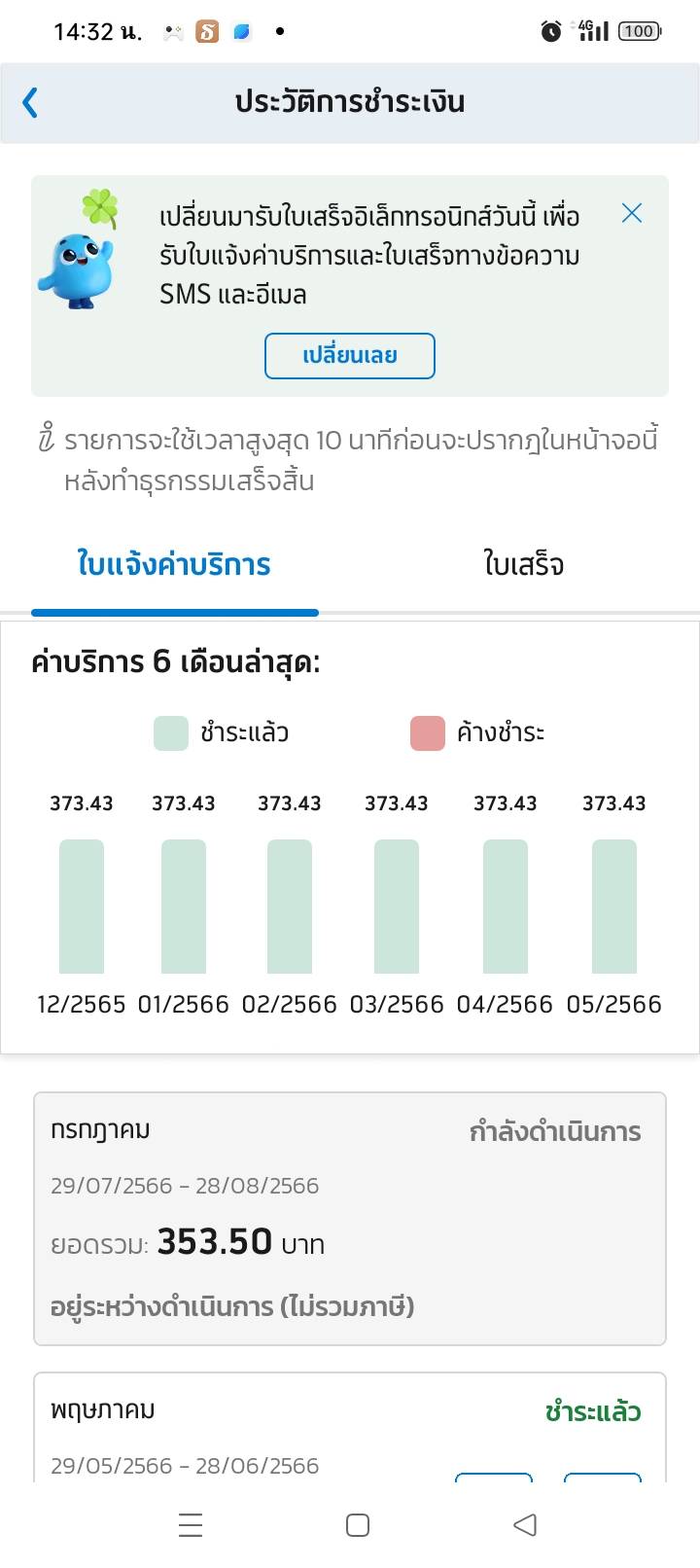The width and height of the screenshot is (700, 1568).
Task: Go back from payment history page
Action: (30, 102)
